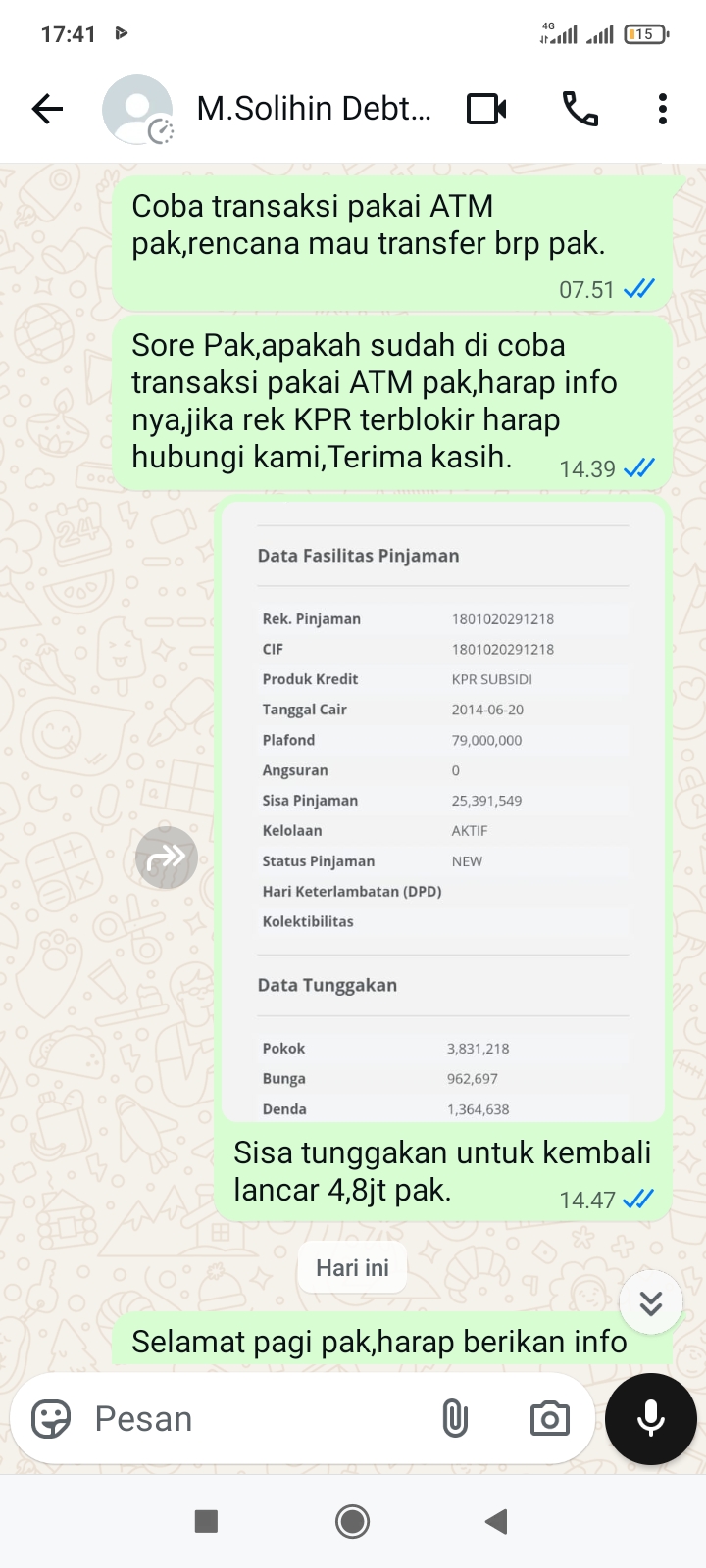Focus the Pesan message field
Viewport: 706px width, 1568px height.
tap(255, 1418)
